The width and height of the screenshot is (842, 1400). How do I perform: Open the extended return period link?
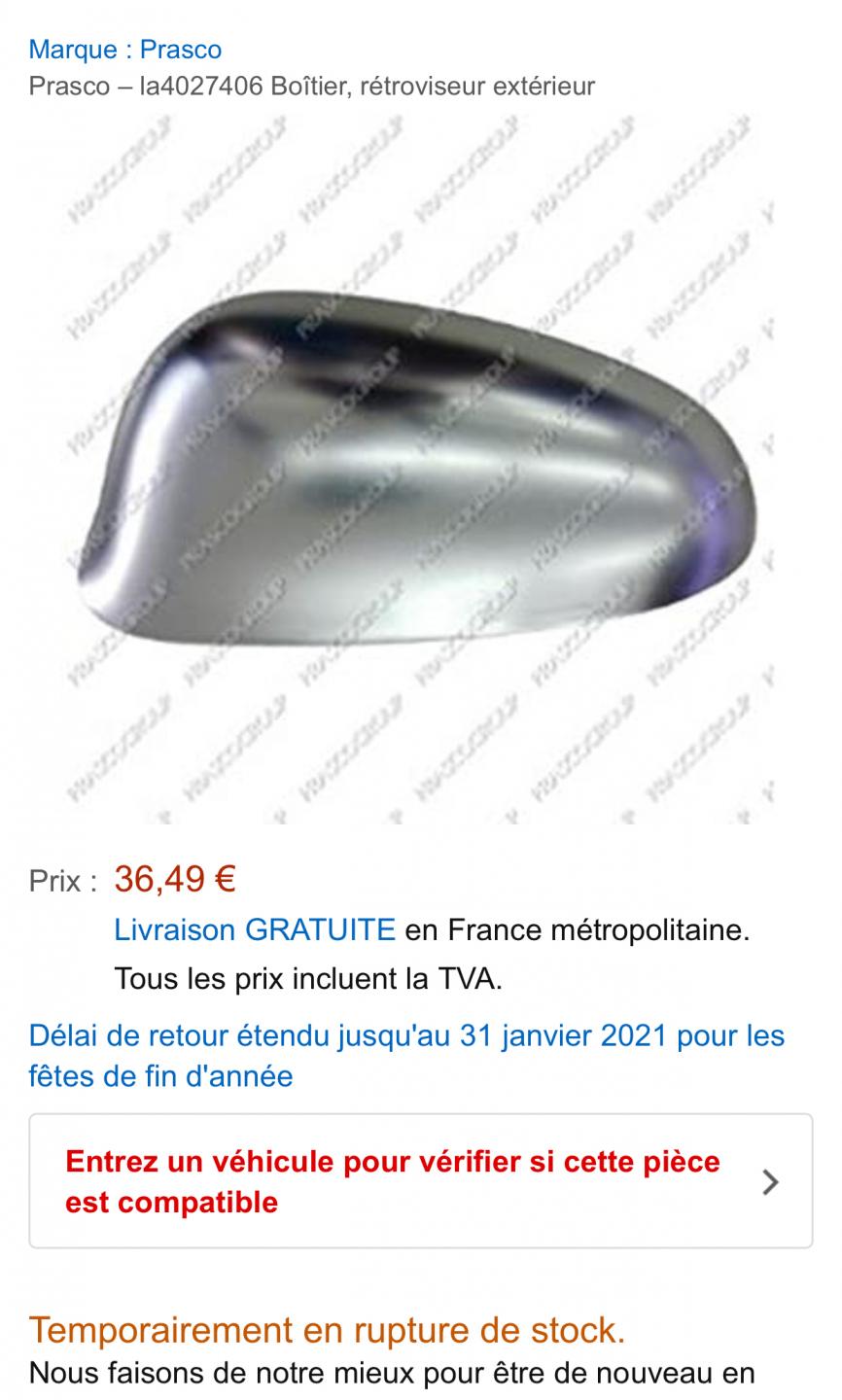406,1056
